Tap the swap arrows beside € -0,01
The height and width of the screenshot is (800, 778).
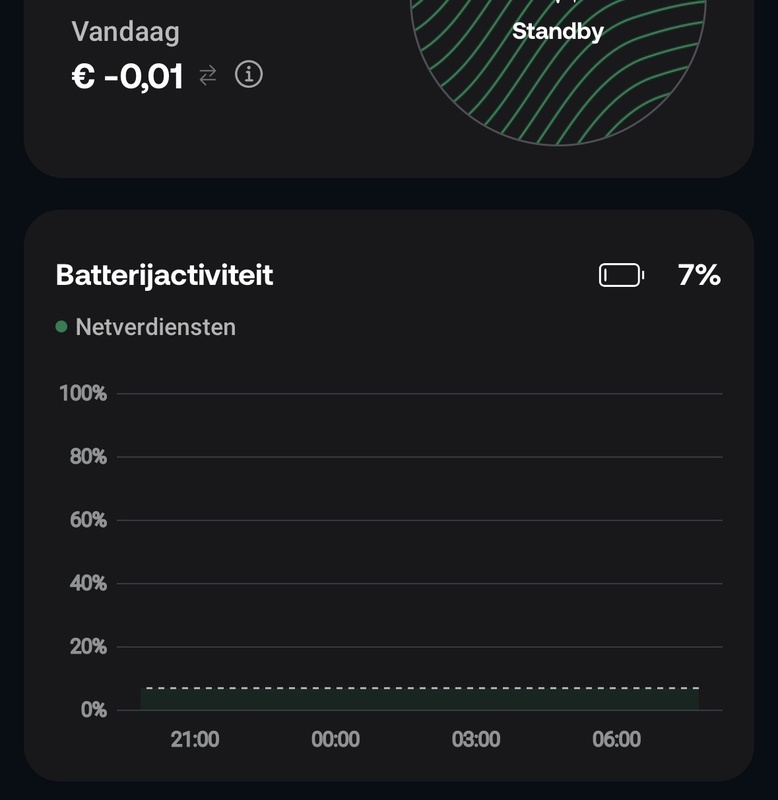208,75
